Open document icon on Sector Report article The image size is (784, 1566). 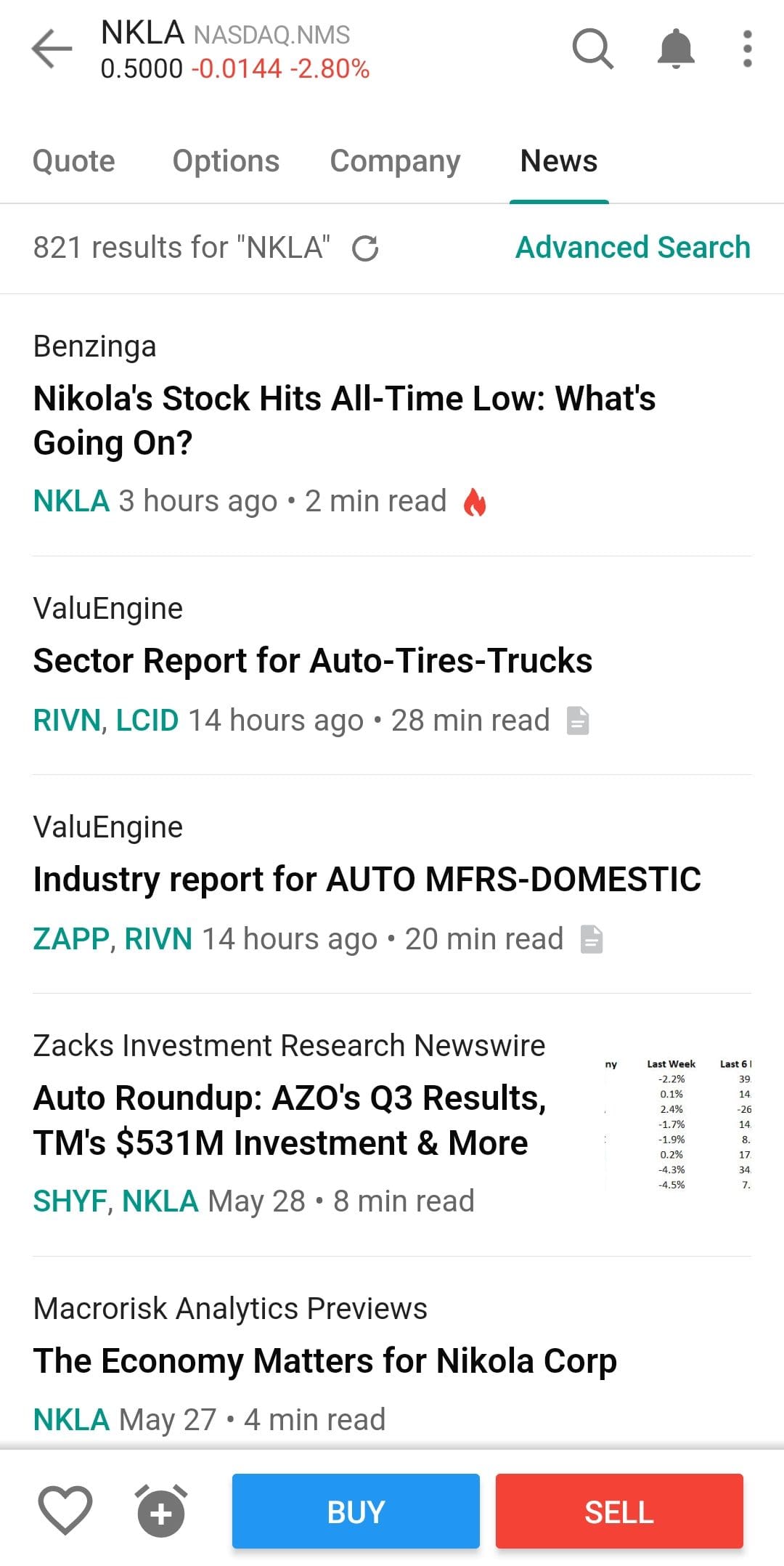point(577,720)
